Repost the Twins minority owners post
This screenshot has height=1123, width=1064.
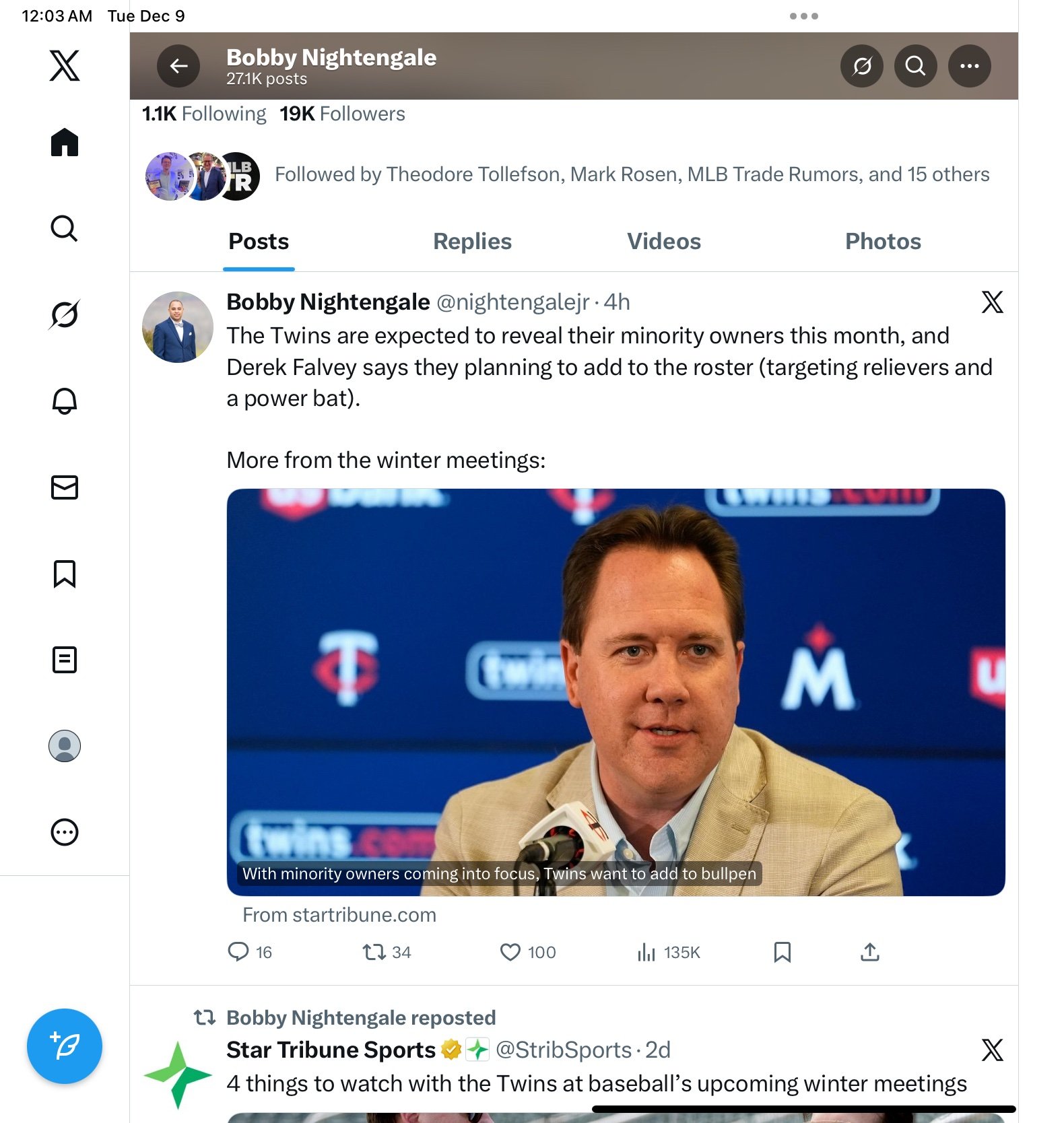(x=374, y=951)
